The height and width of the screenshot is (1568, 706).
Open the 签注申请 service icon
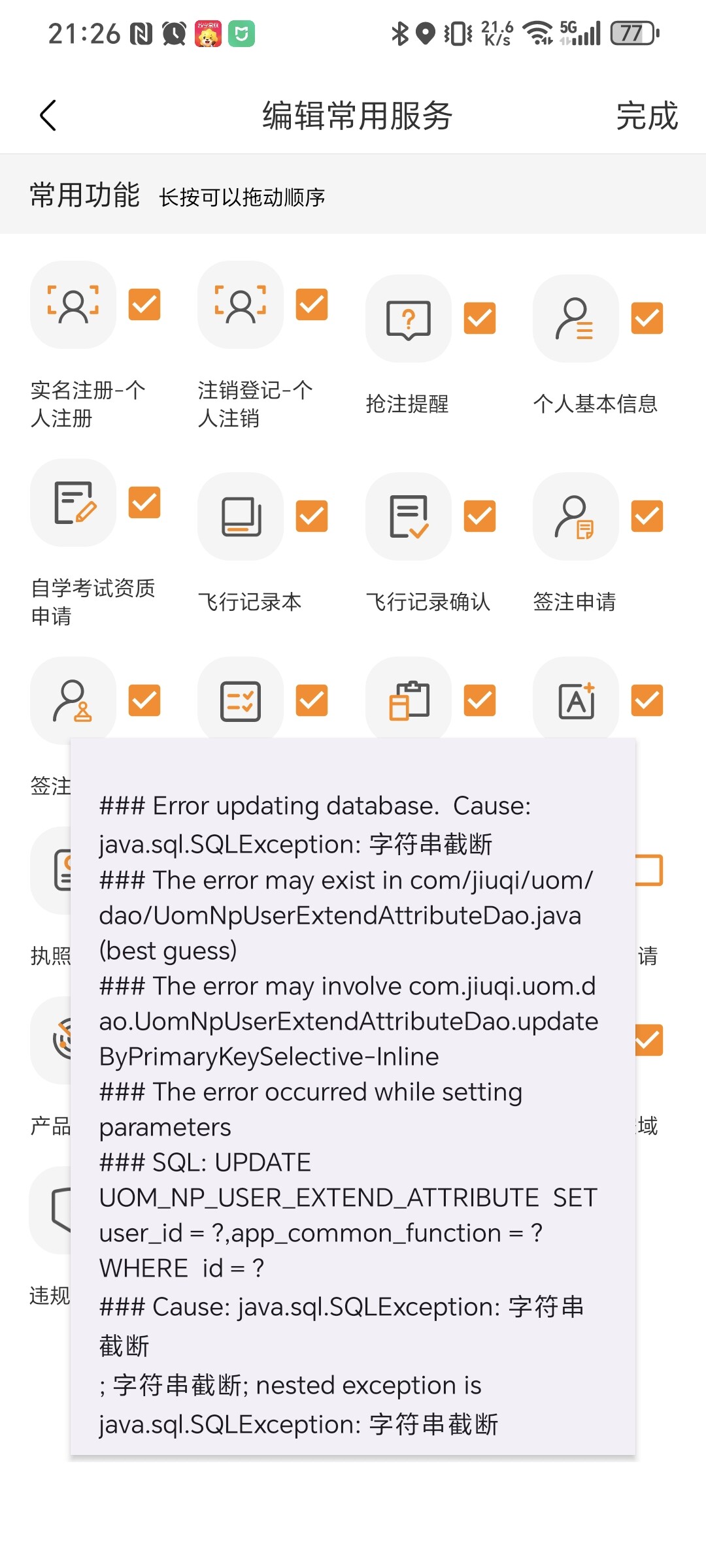pyautogui.click(x=576, y=516)
